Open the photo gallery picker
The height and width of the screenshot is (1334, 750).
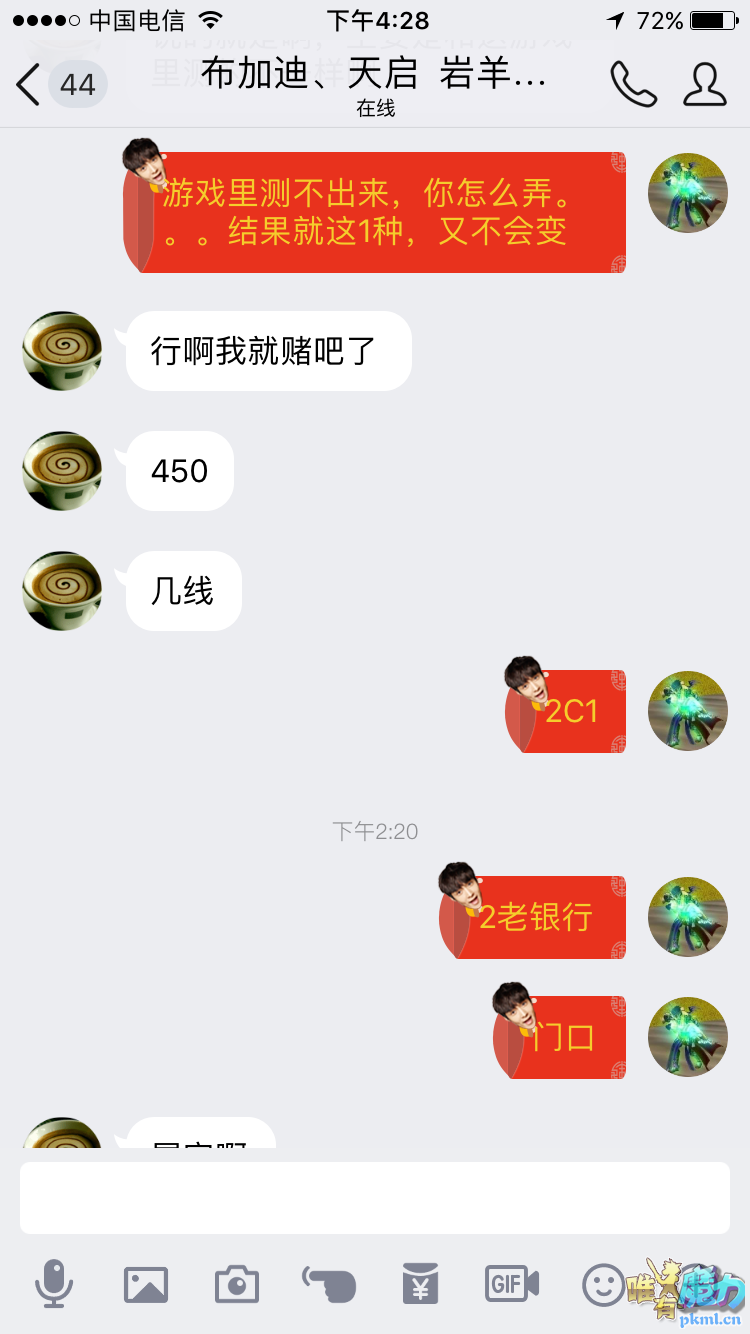point(146,1284)
